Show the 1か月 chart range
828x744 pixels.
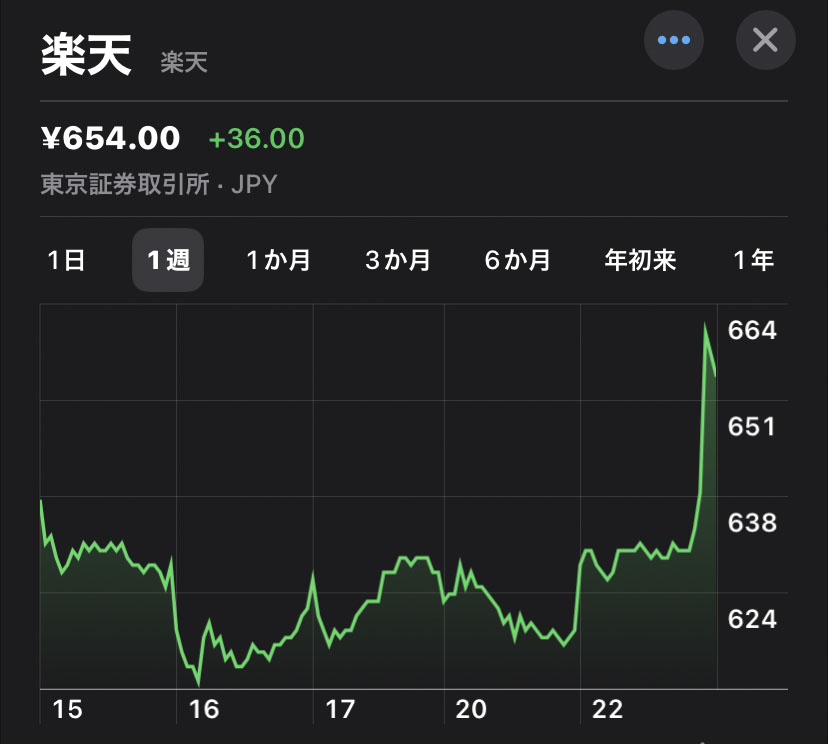click(x=279, y=261)
